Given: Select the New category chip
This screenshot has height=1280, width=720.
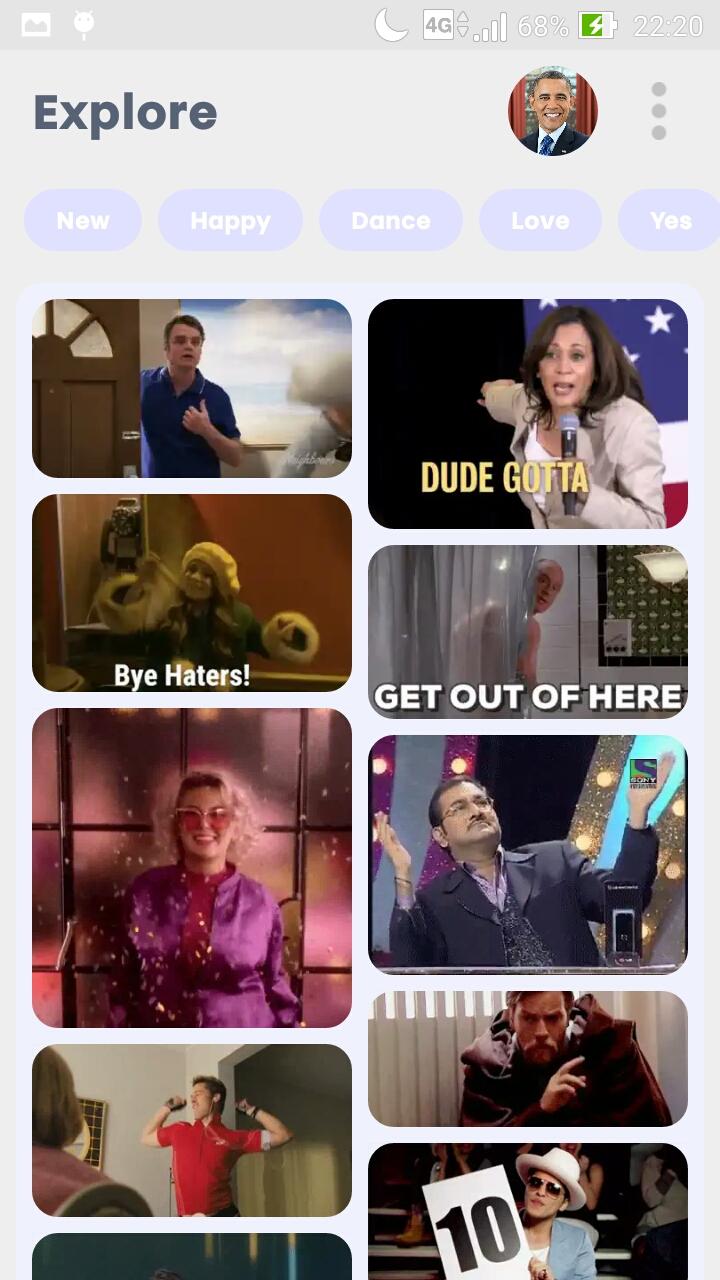Looking at the screenshot, I should 83,220.
